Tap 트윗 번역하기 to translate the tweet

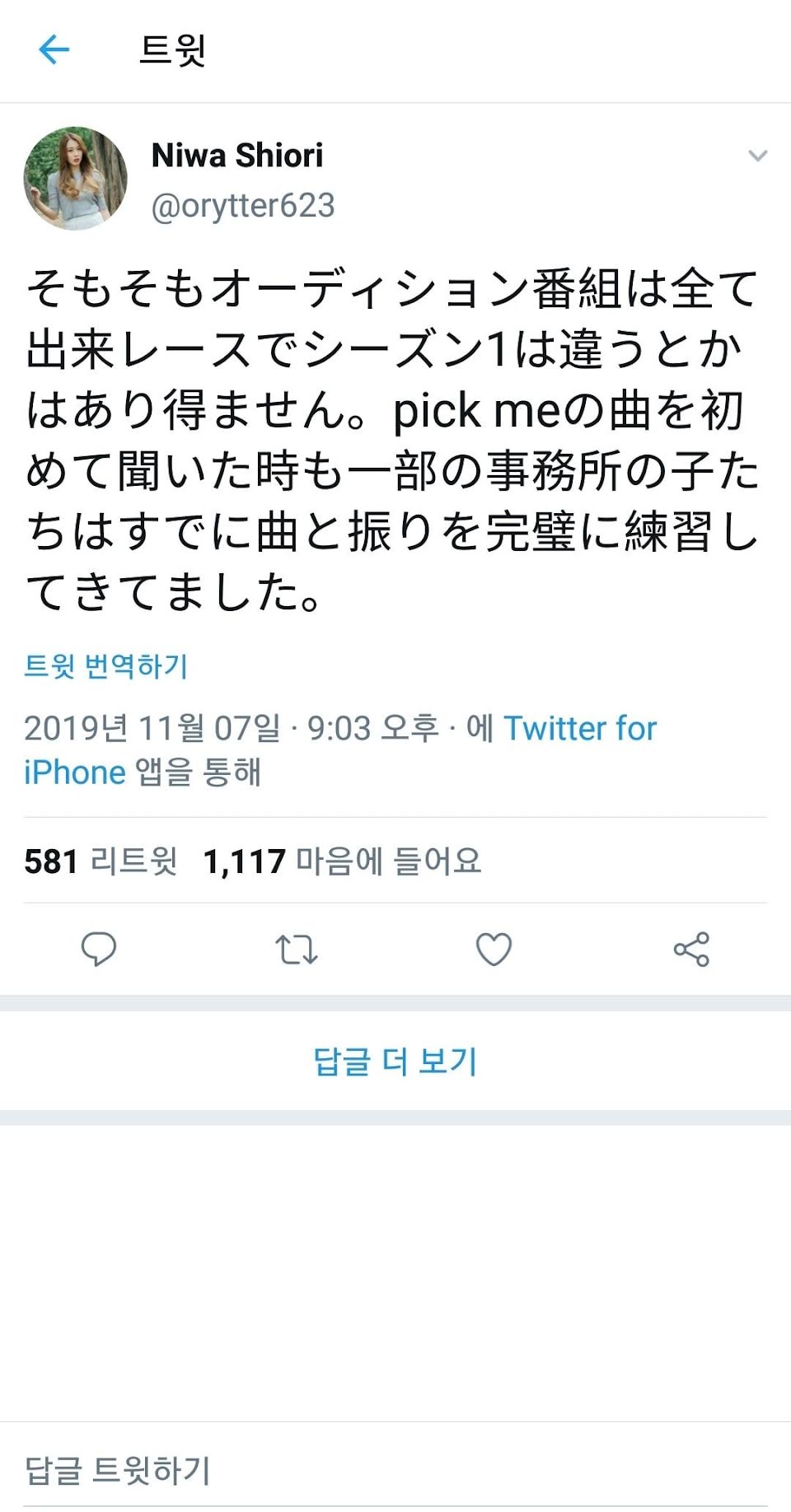click(106, 665)
